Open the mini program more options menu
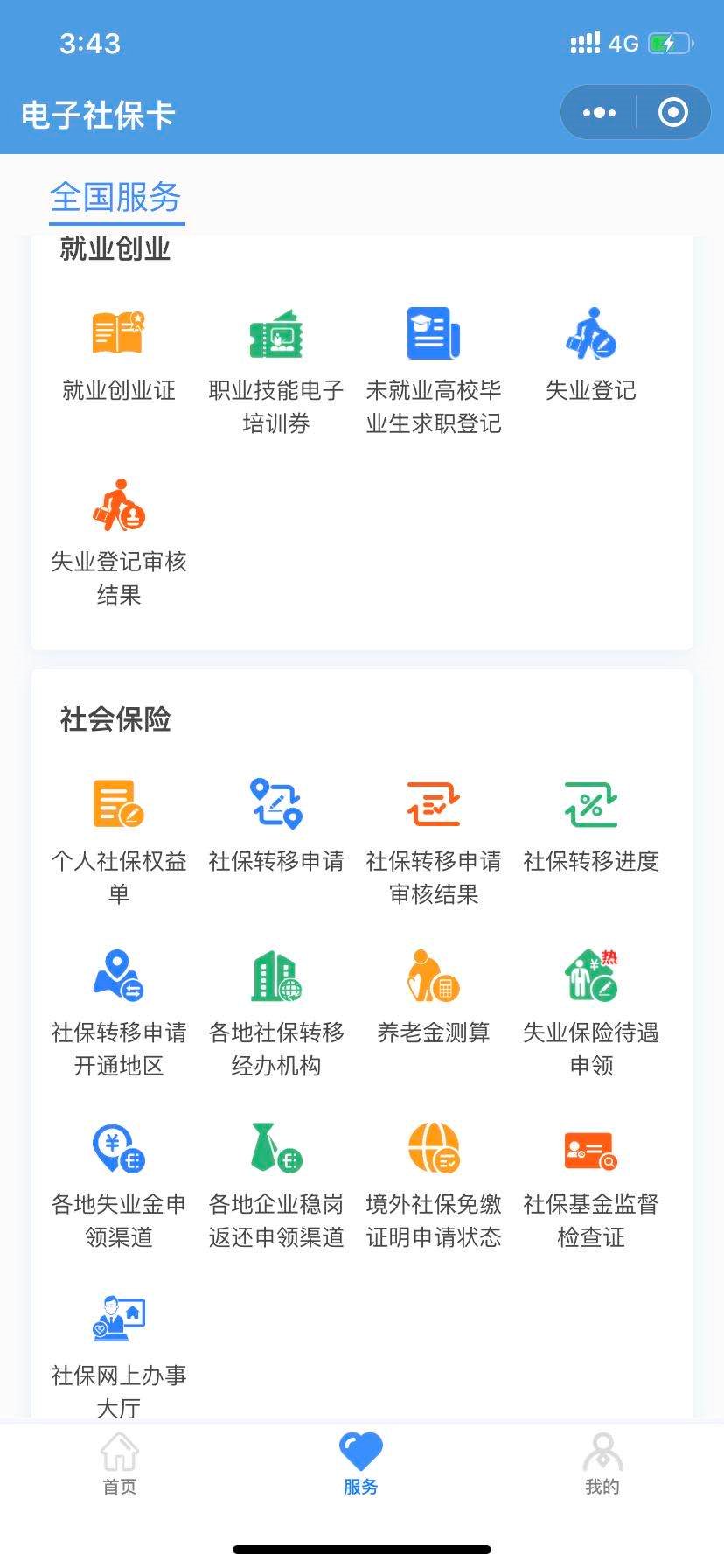Image resolution: width=724 pixels, height=1568 pixels. [599, 113]
